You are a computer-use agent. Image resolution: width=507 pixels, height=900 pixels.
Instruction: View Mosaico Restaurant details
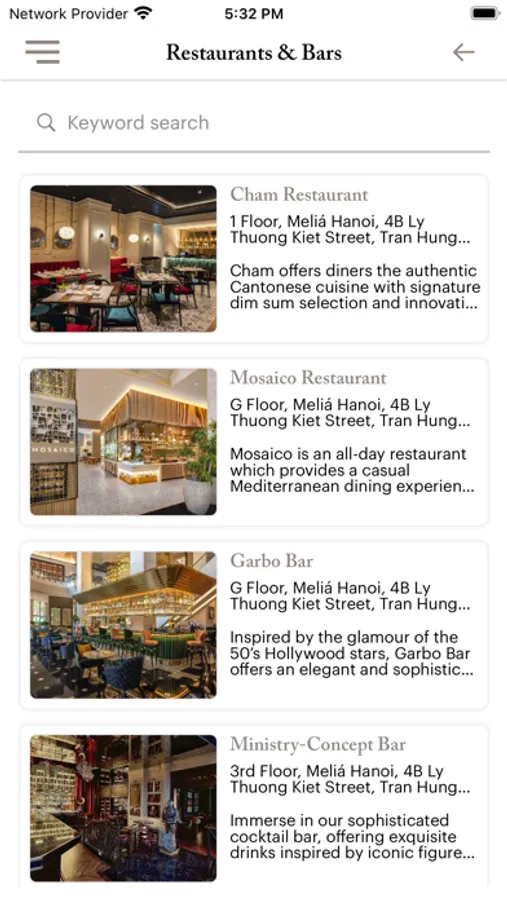coord(254,442)
